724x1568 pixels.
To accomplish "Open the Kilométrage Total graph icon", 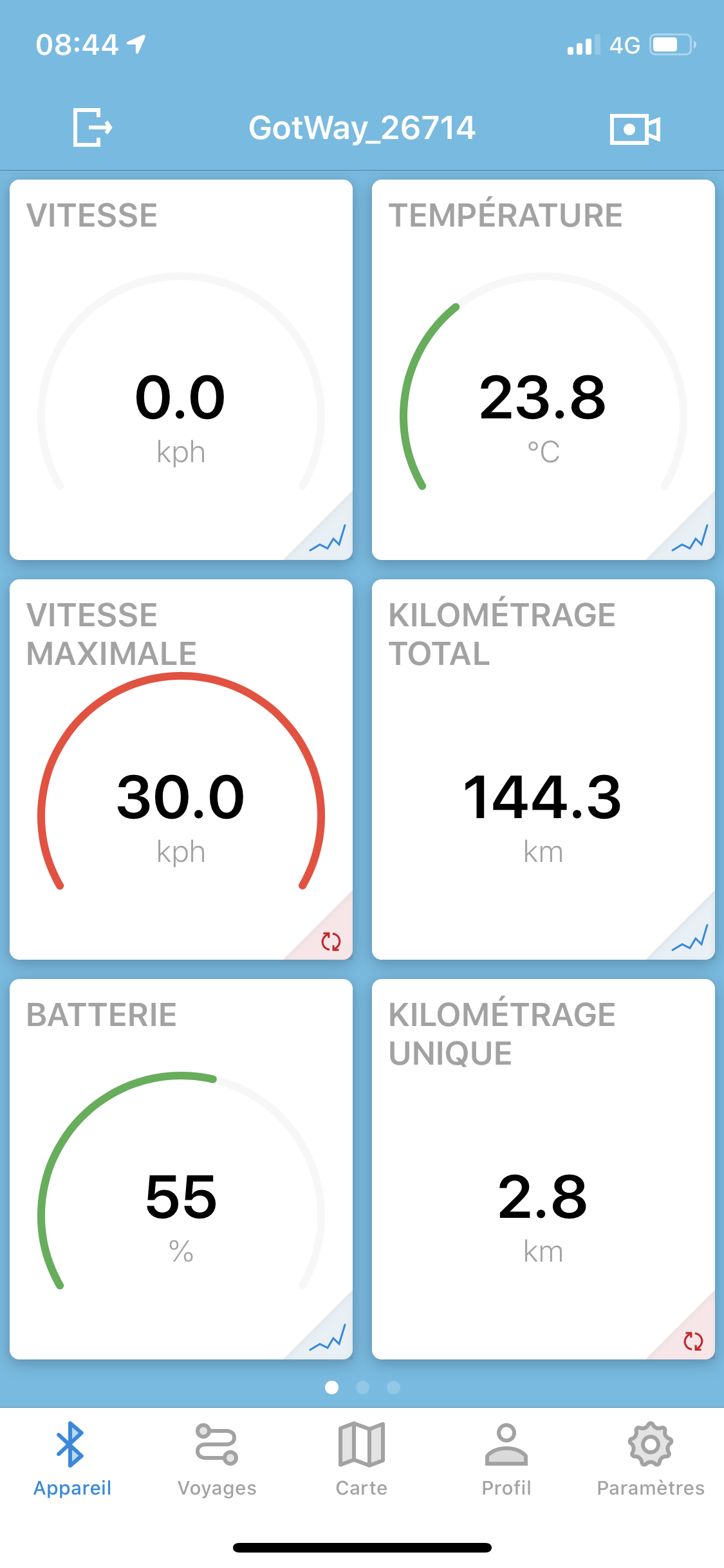I will pyautogui.click(x=690, y=938).
